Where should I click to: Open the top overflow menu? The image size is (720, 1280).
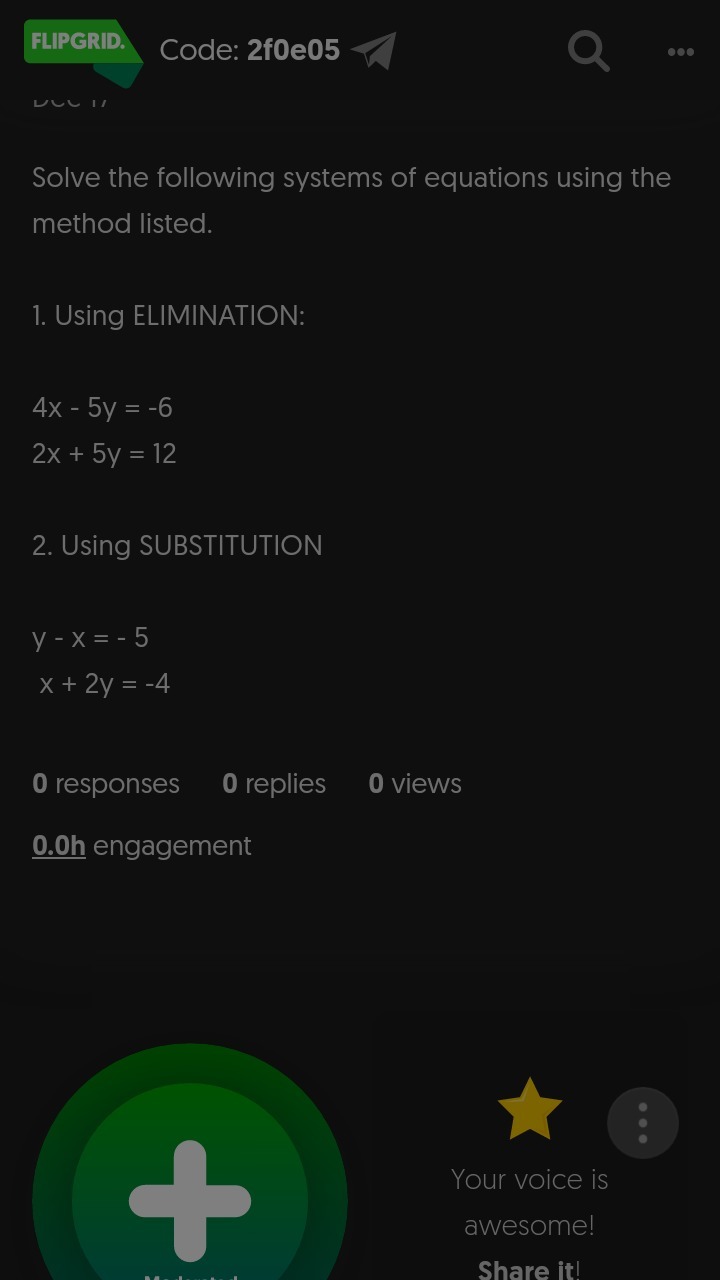click(x=680, y=52)
